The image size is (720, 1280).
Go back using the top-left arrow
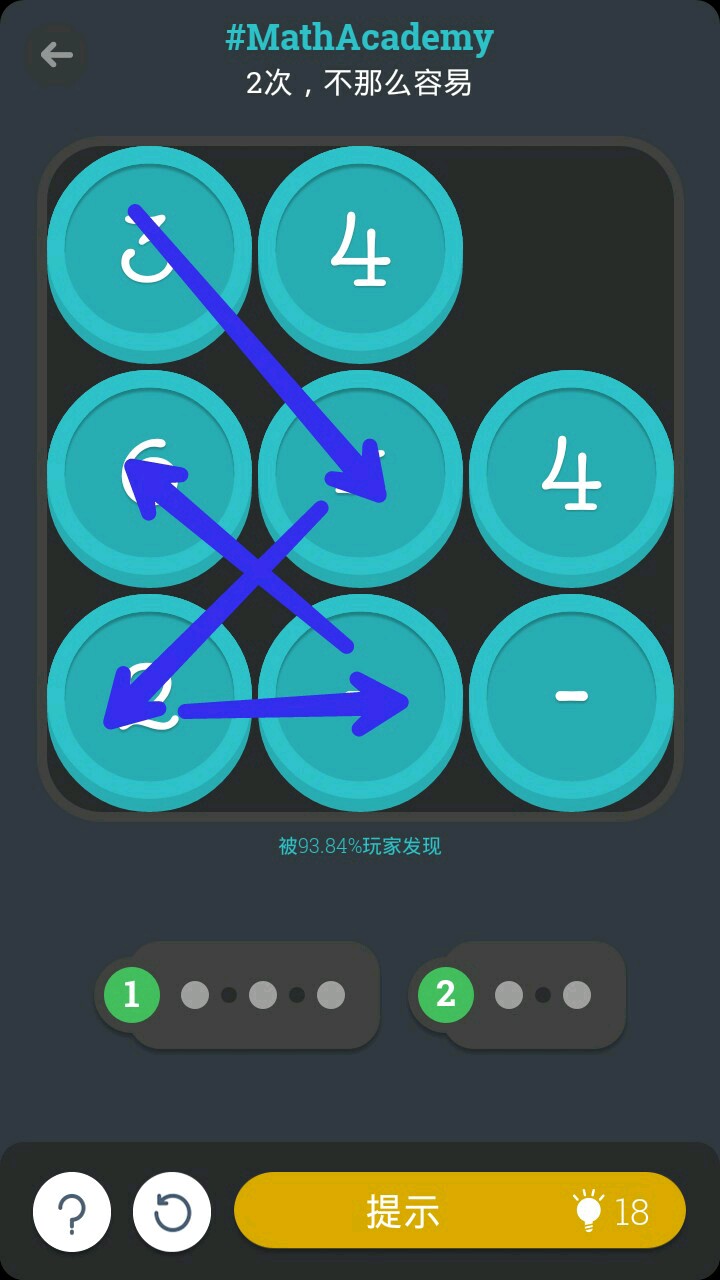[55, 54]
